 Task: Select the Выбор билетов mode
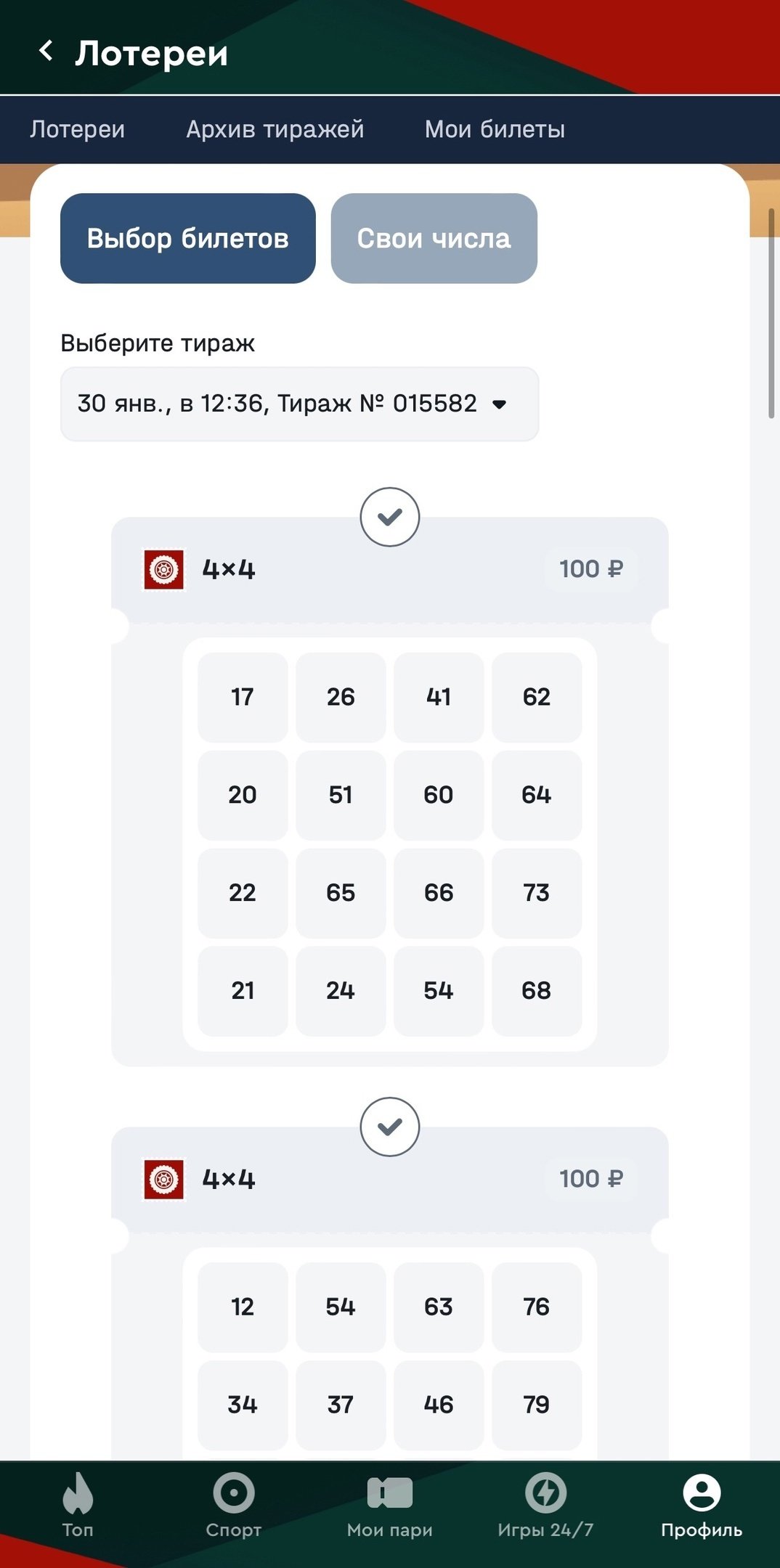tap(187, 238)
